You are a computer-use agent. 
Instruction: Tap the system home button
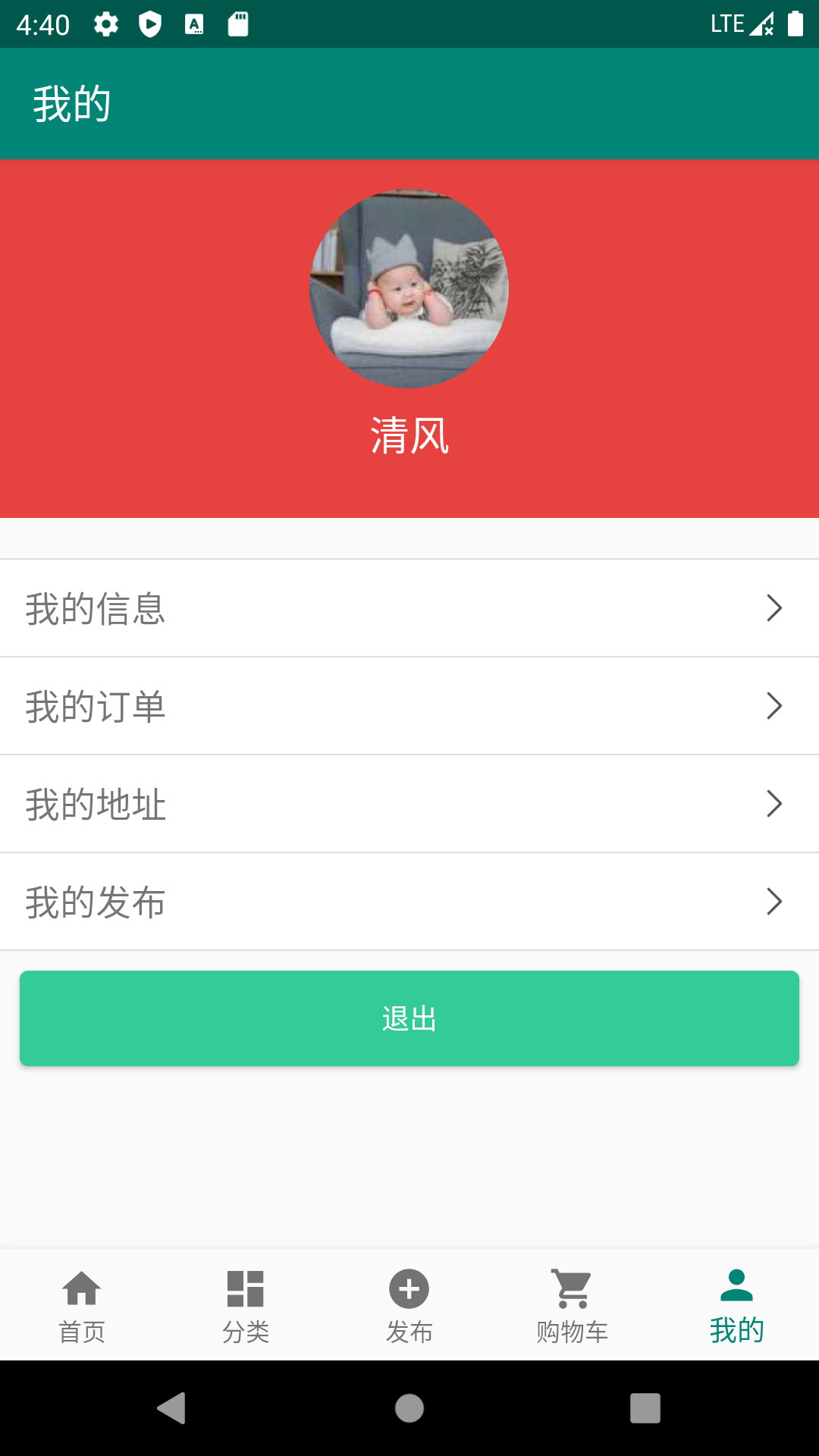pyautogui.click(x=409, y=1408)
